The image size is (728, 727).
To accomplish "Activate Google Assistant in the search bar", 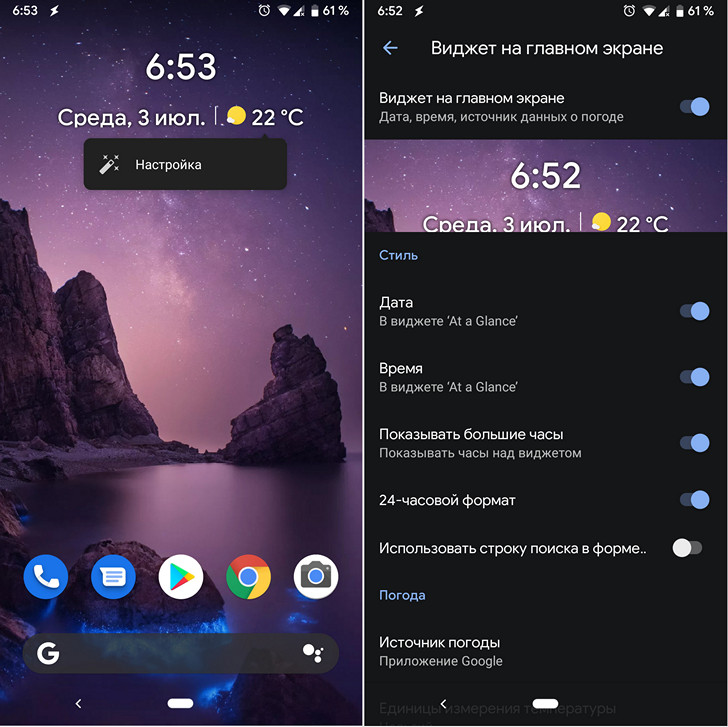I will (x=312, y=654).
